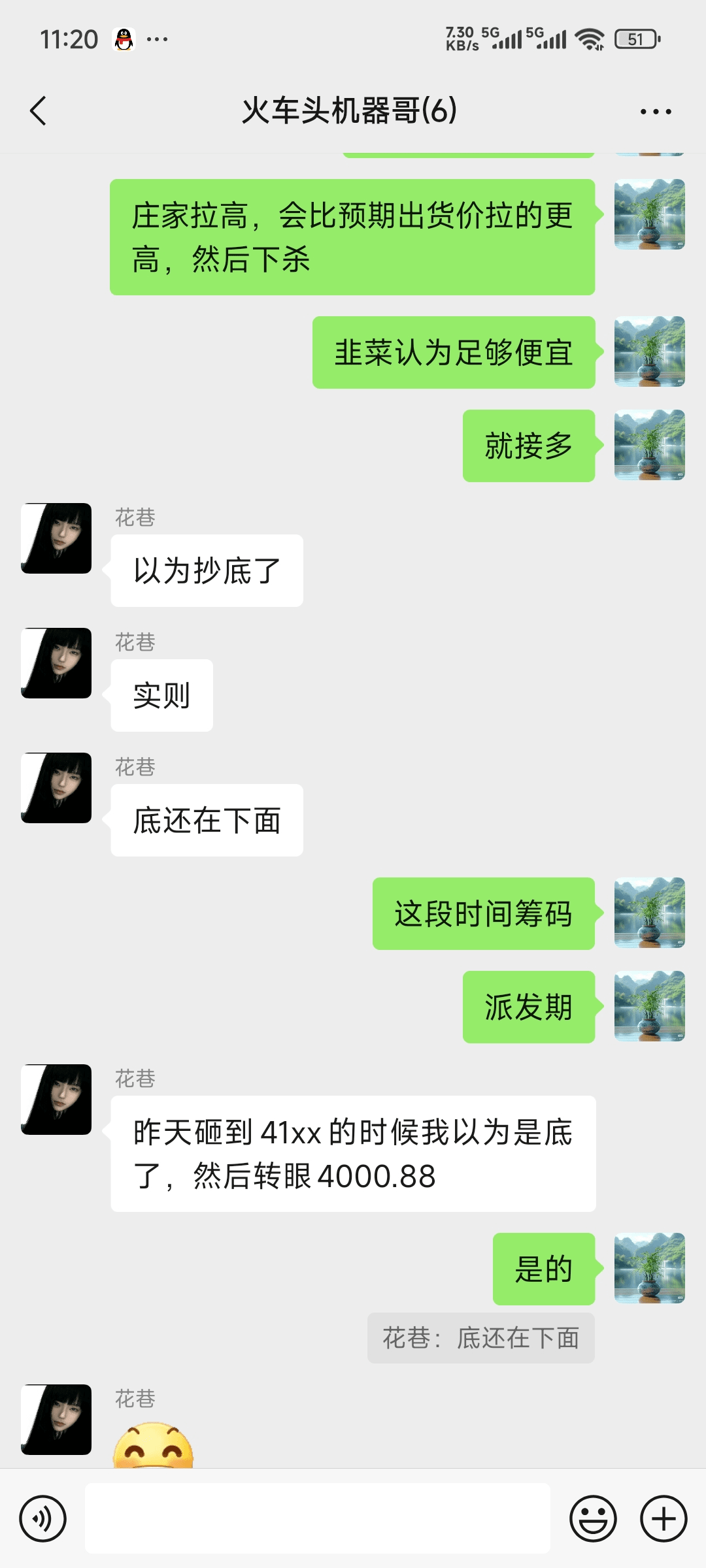The height and width of the screenshot is (1568, 706).
Task: Go back from the group chat
Action: 39,110
